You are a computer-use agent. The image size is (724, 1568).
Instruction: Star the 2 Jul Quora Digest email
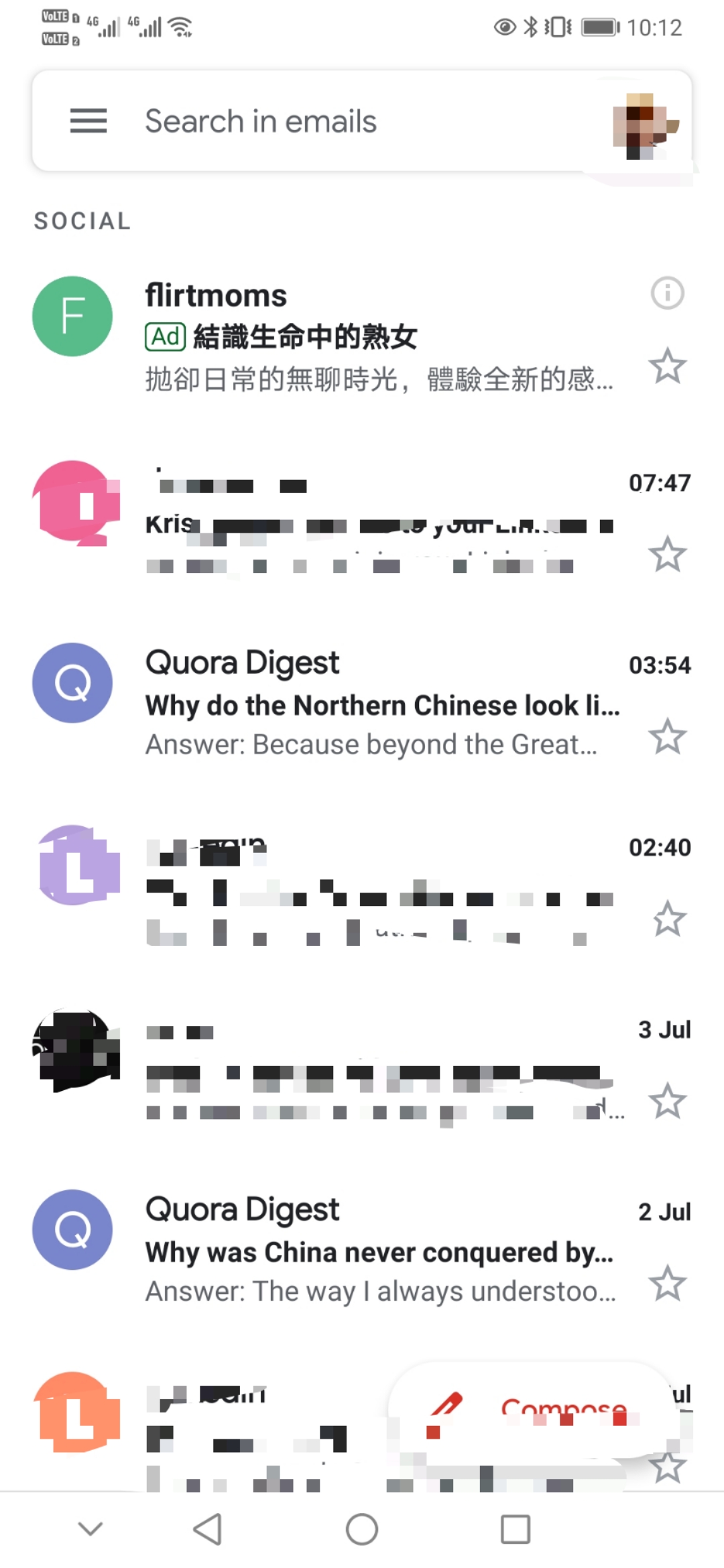(x=667, y=1283)
